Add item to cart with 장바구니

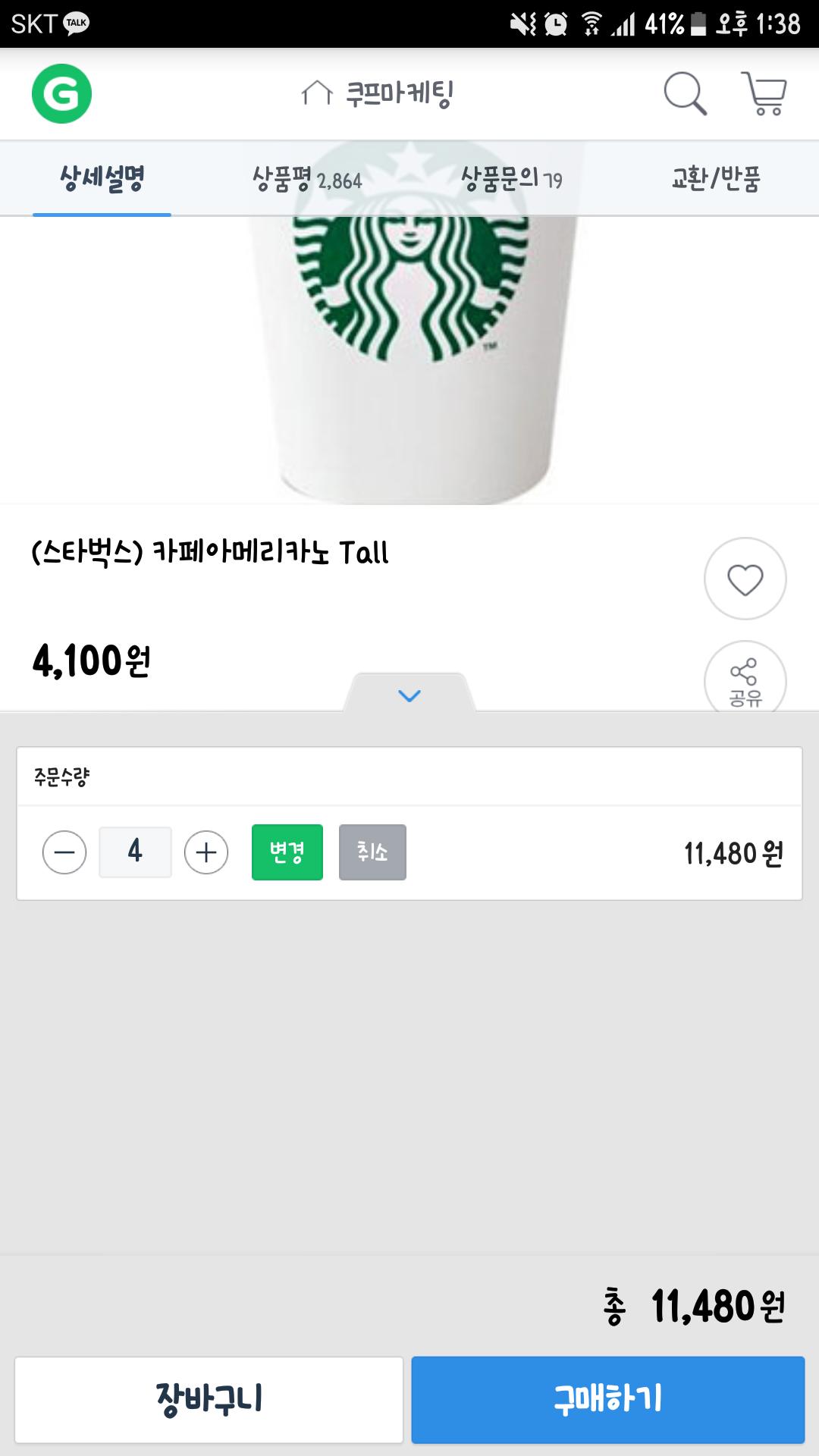[x=209, y=1399]
